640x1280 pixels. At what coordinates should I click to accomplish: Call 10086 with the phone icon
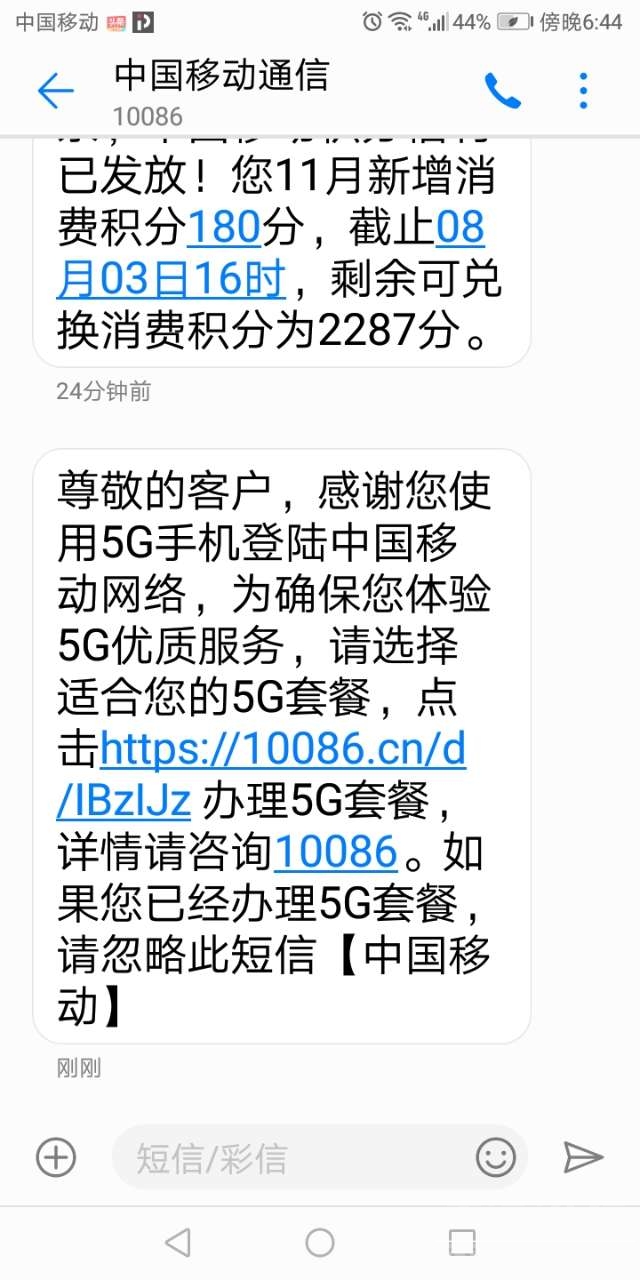[503, 92]
